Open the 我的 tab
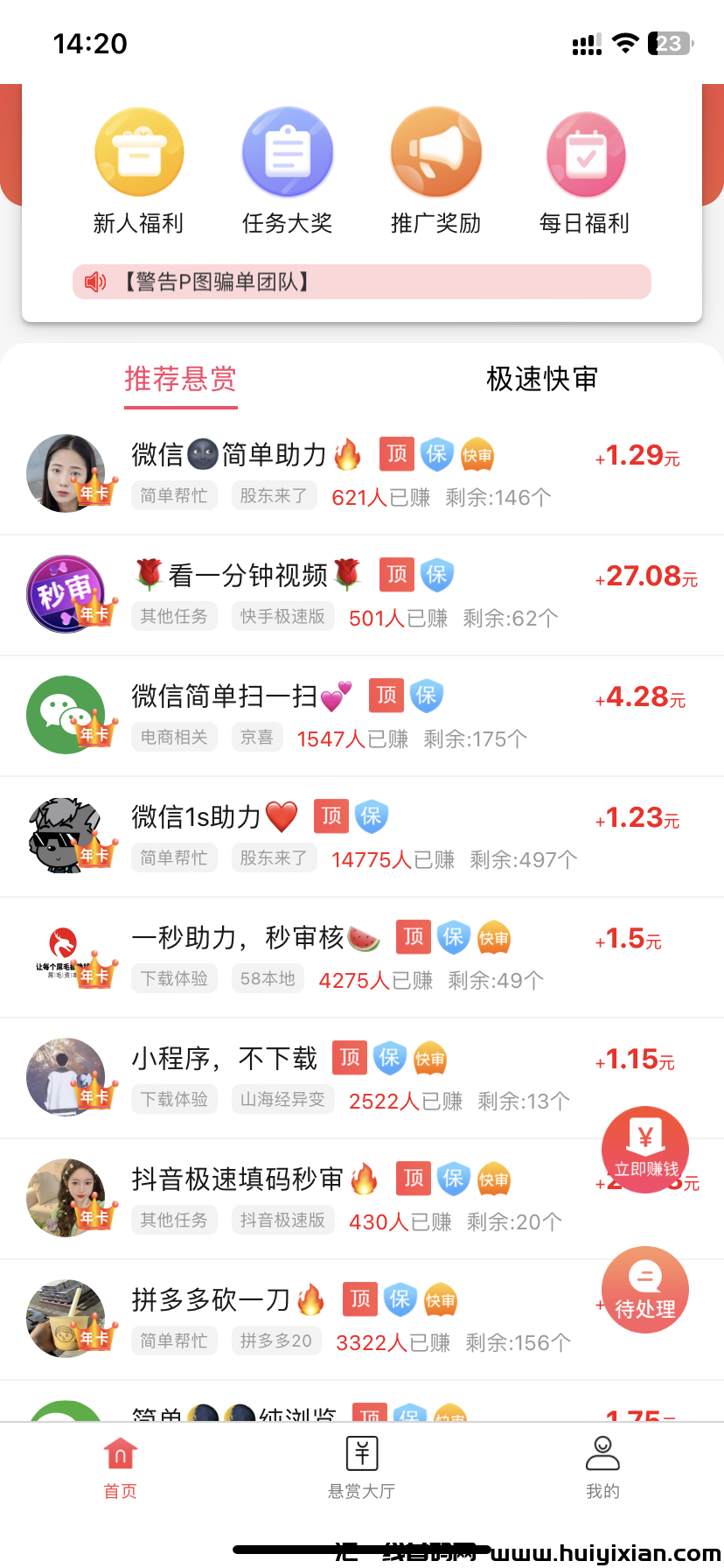The height and width of the screenshot is (1568, 724). pos(602,1466)
